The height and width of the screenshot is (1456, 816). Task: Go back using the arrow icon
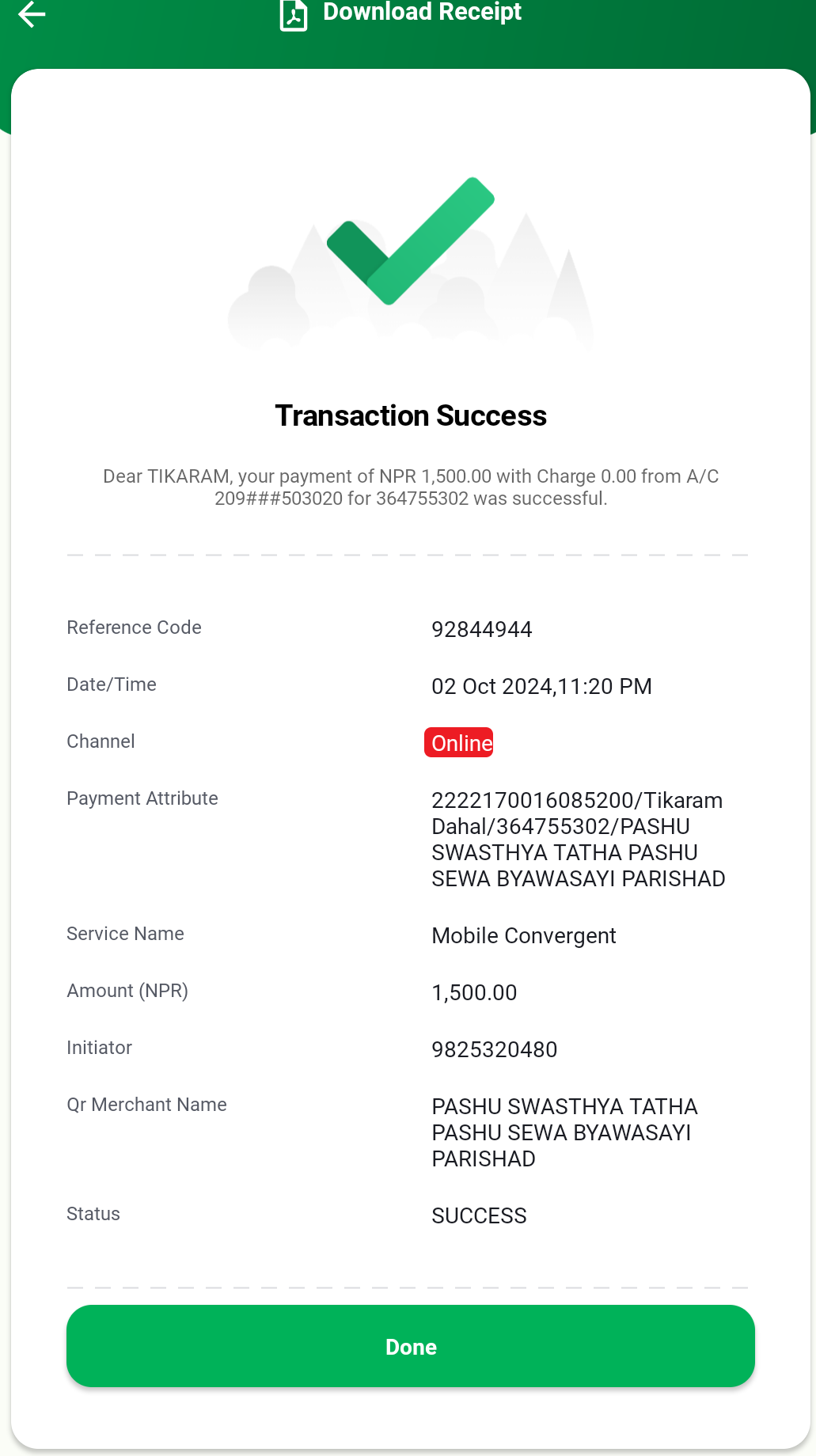coord(32,13)
